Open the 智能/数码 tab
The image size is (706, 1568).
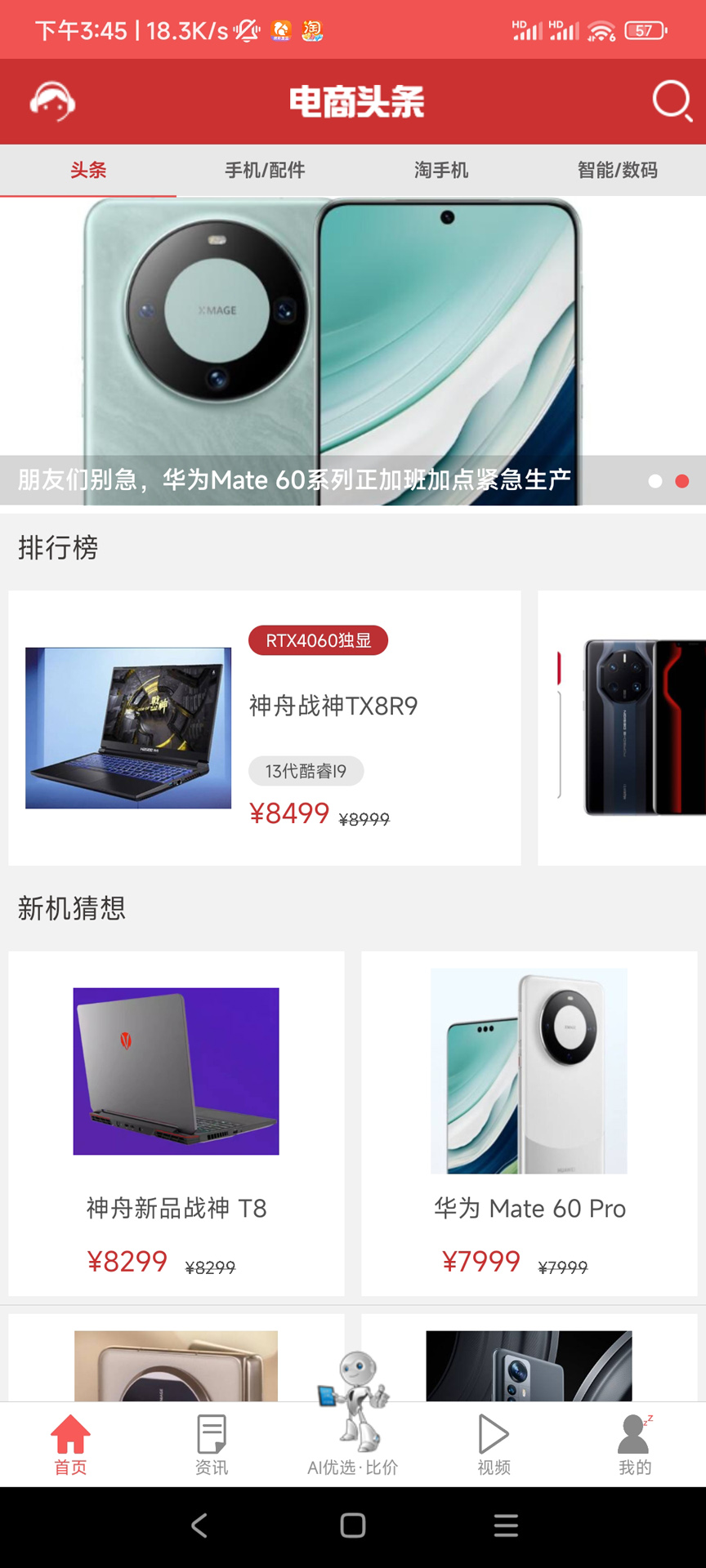[x=617, y=171]
